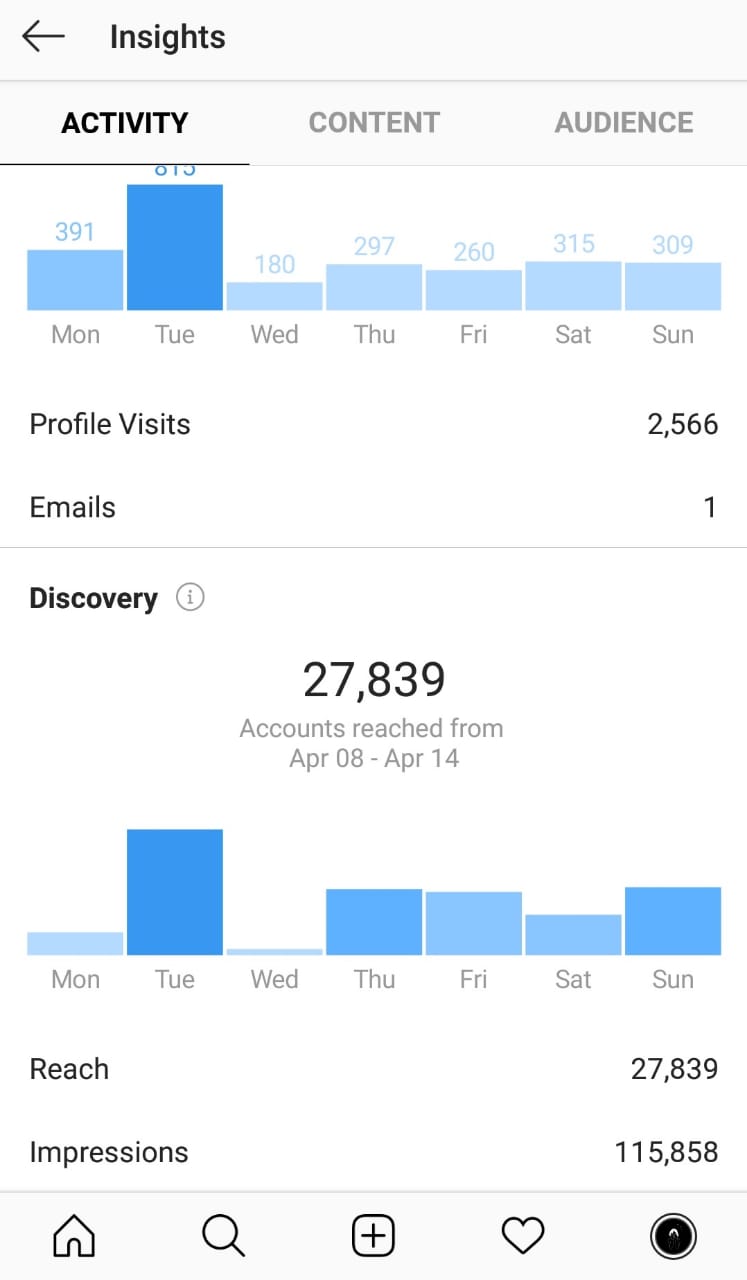Open the search and explore tab
Image resolution: width=747 pixels, height=1280 pixels.
223,1236
